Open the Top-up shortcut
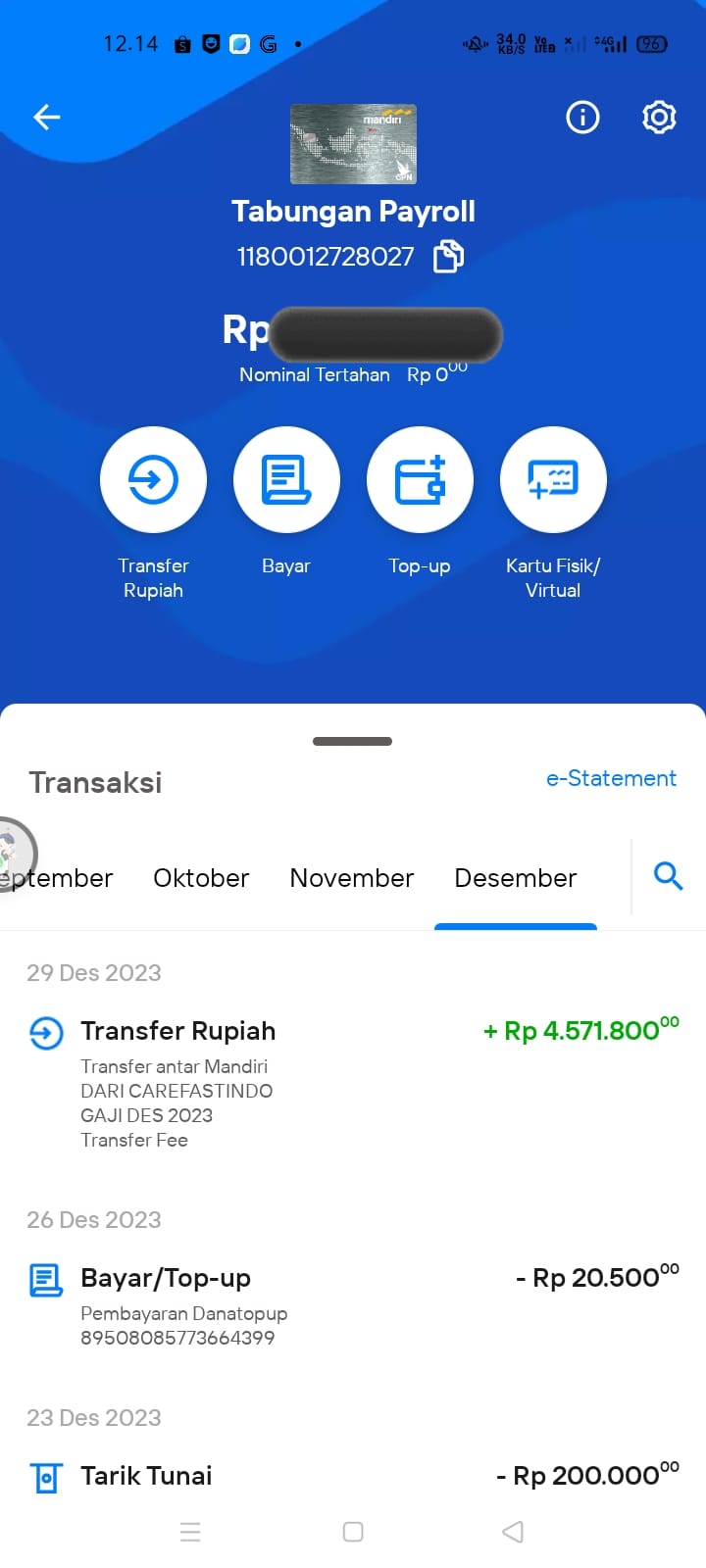This screenshot has width=706, height=1568. point(420,479)
